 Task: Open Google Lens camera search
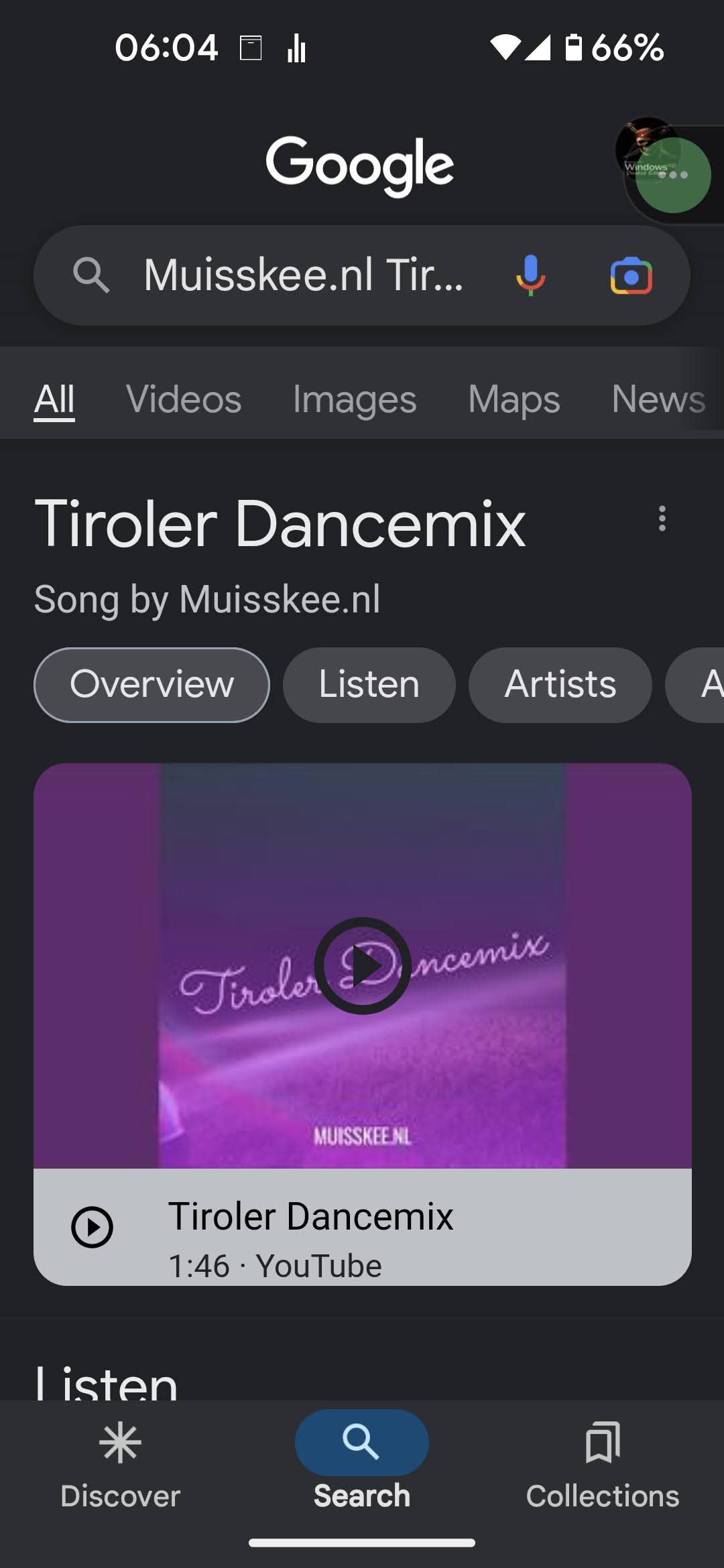tap(631, 275)
